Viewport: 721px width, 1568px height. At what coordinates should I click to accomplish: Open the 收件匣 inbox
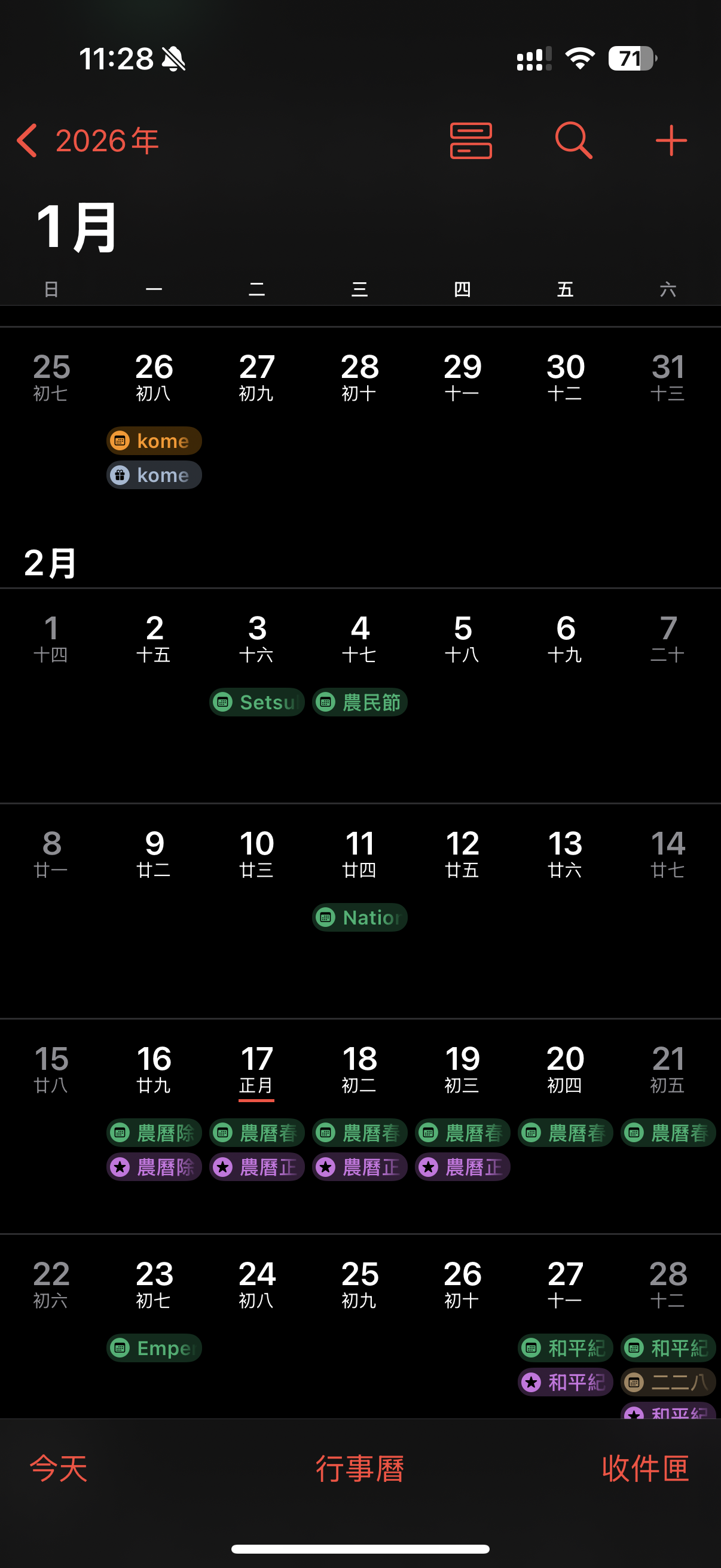[646, 1468]
